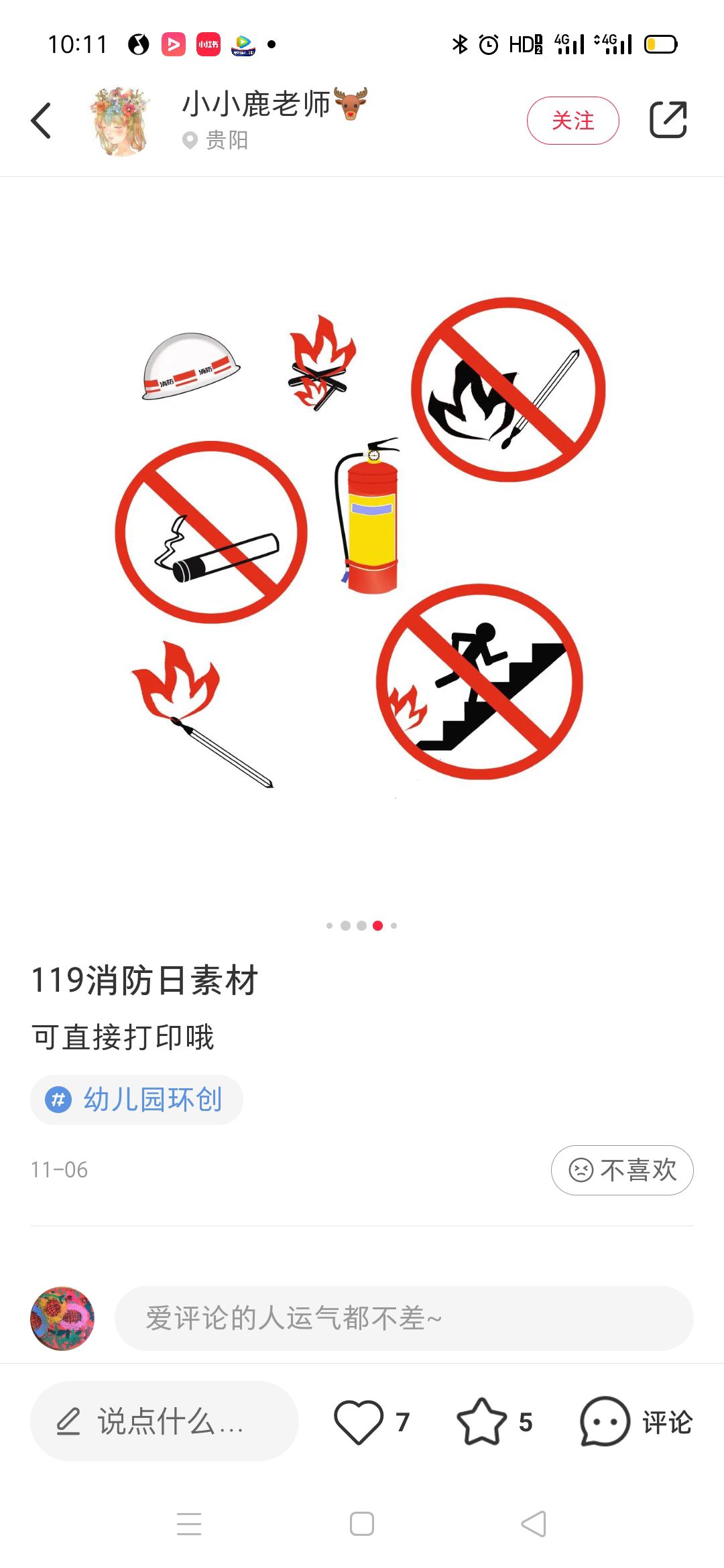Image resolution: width=724 pixels, height=1568 pixels.
Task: Open 小小鹿老师's profile avatar
Action: (x=121, y=121)
